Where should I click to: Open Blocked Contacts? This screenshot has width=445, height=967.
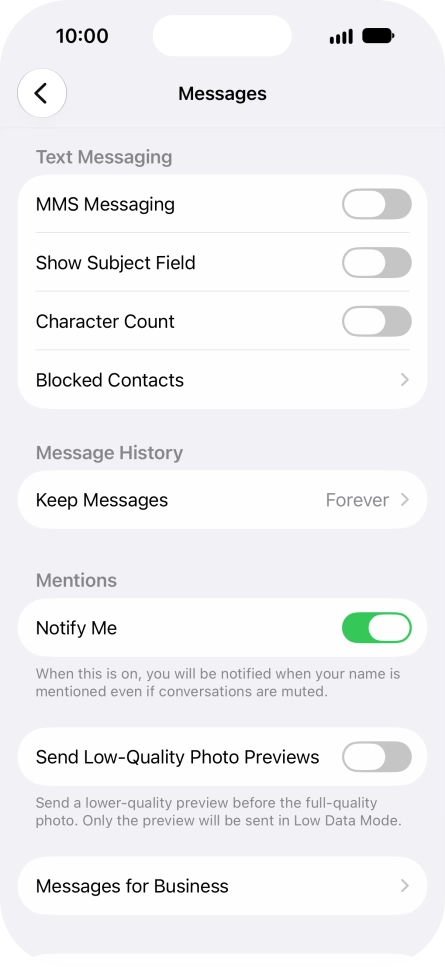coord(222,380)
